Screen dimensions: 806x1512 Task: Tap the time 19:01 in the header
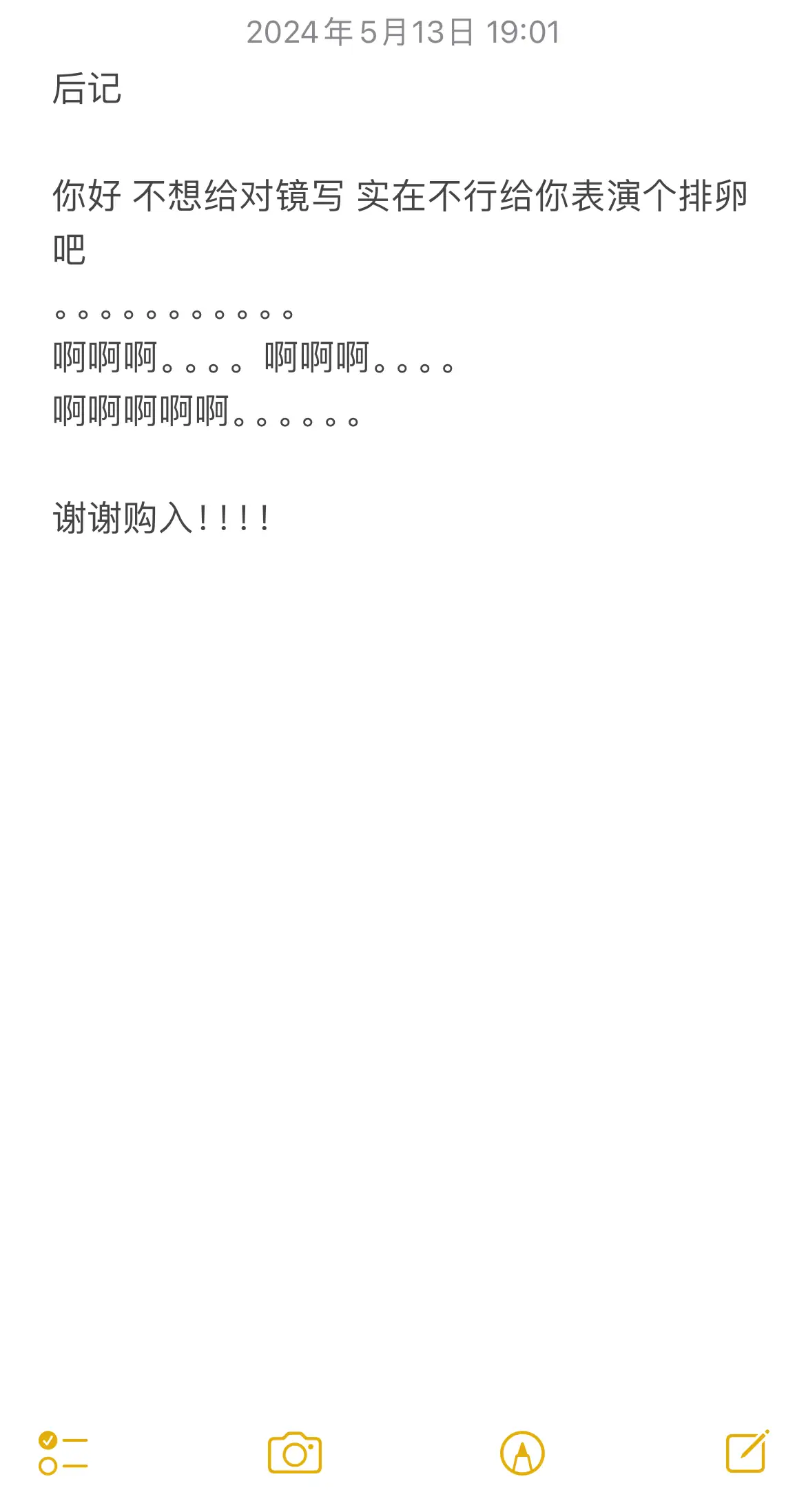click(x=525, y=32)
